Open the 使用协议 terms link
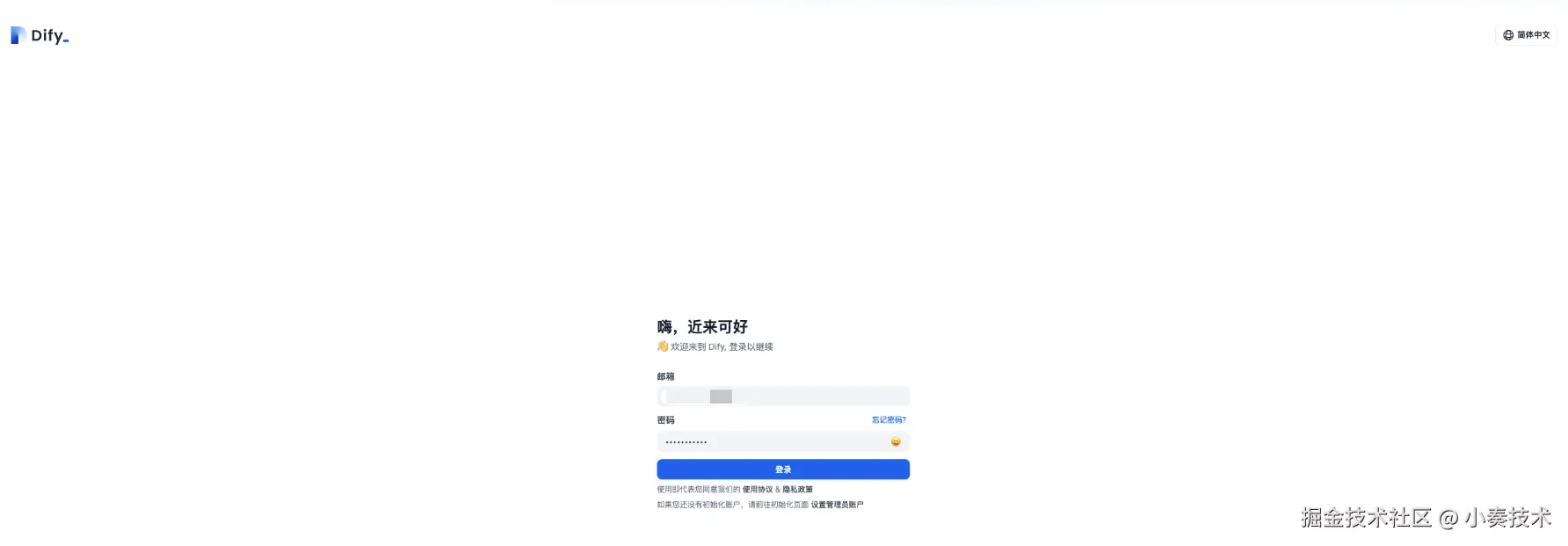Viewport: 1568px width, 546px height. pyautogui.click(x=758, y=490)
